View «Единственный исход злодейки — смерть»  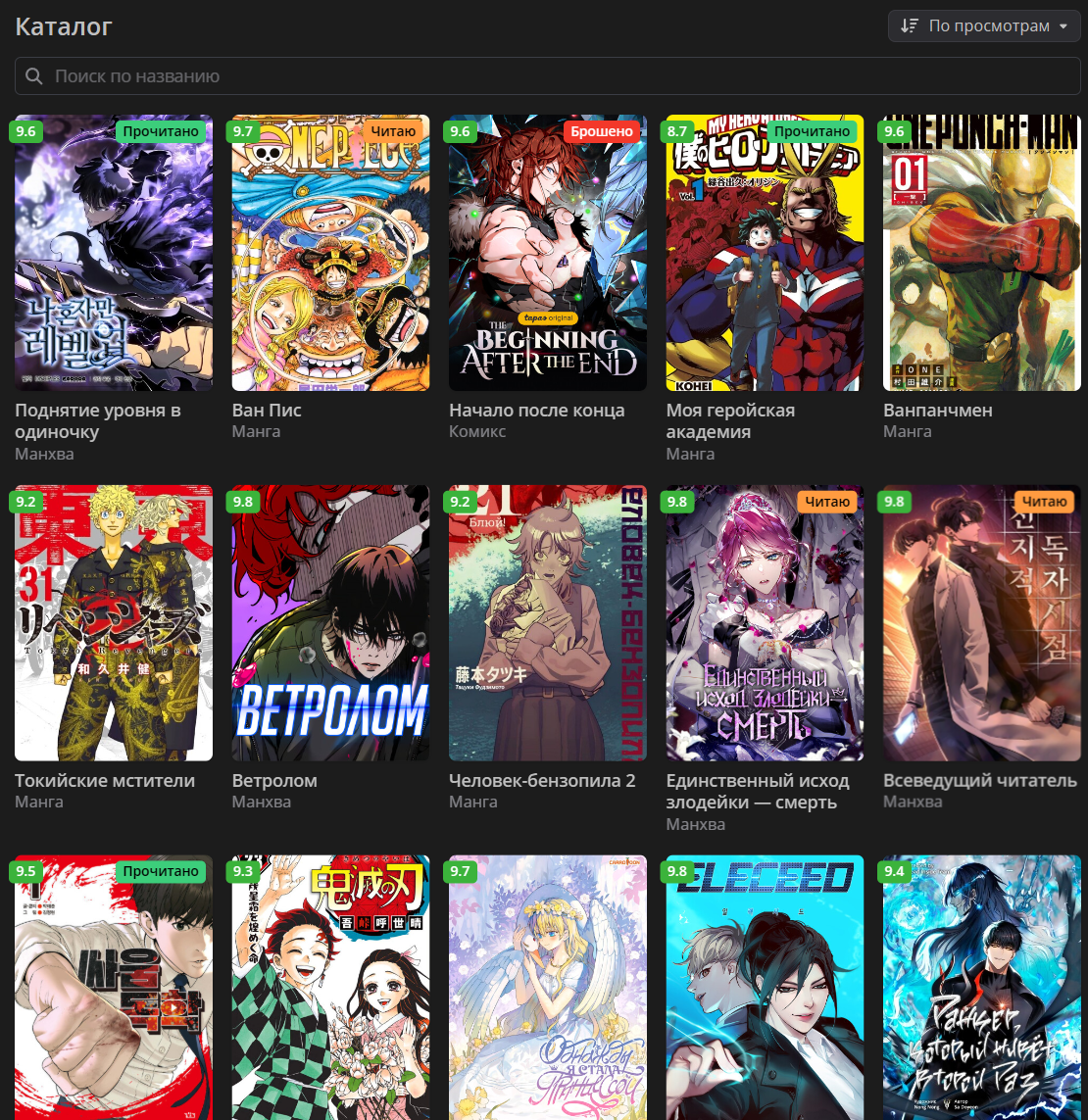(765, 623)
